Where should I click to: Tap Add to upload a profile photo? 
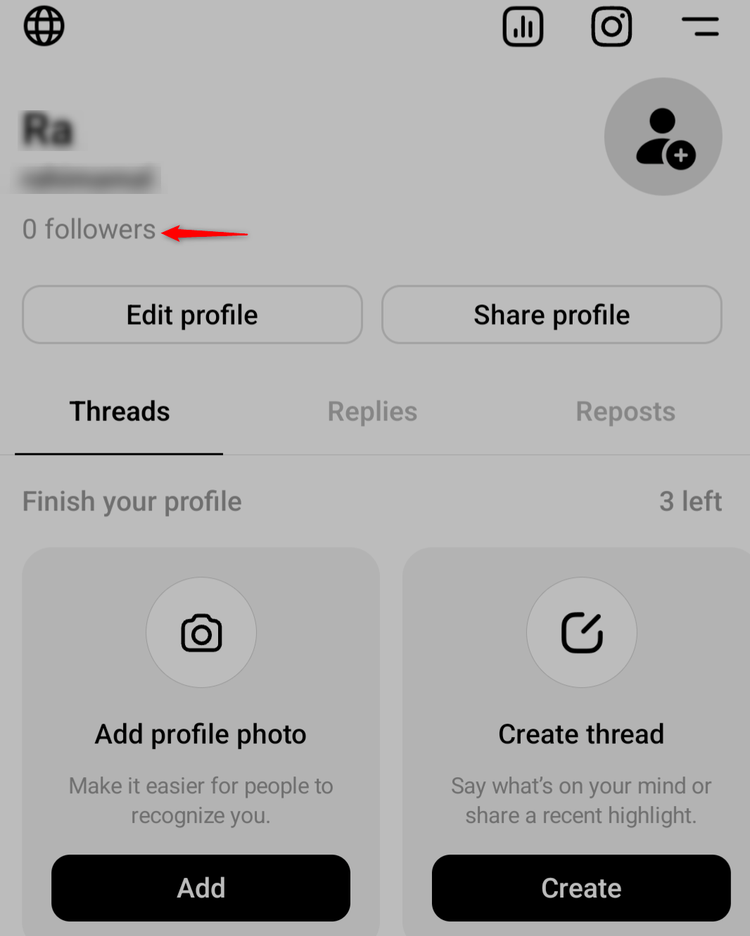(x=201, y=888)
